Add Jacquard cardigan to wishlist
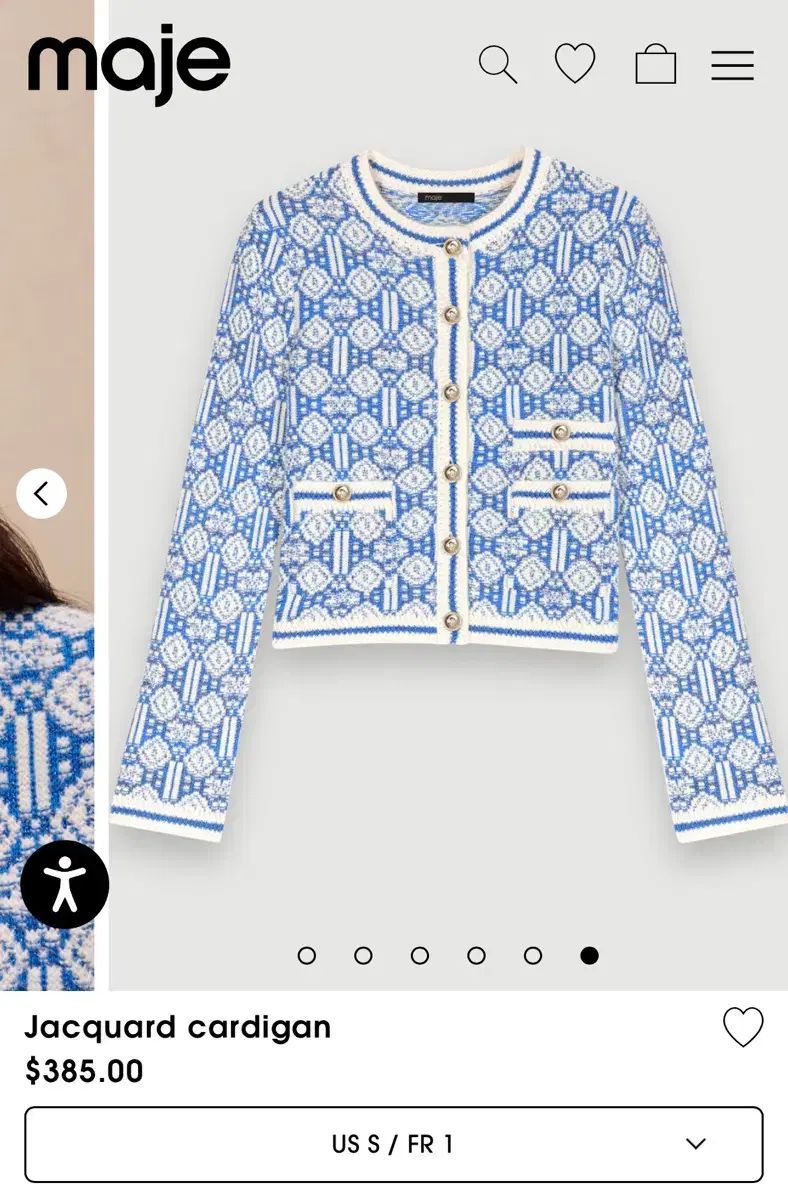The width and height of the screenshot is (788, 1200). (743, 1027)
